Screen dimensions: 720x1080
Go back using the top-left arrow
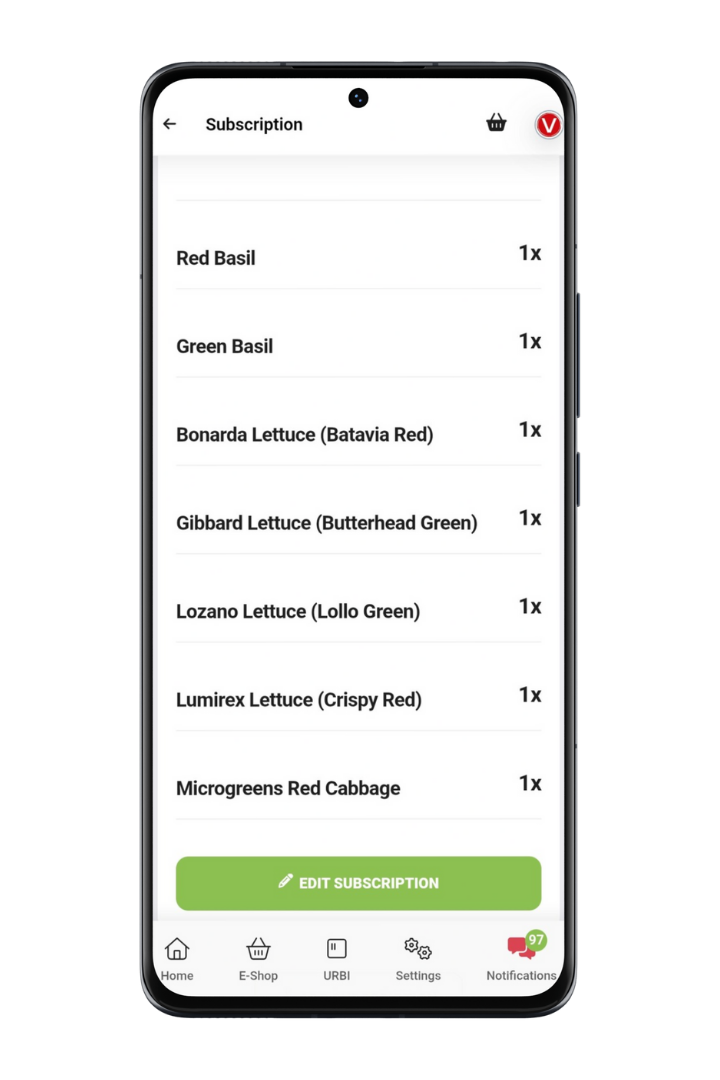170,124
